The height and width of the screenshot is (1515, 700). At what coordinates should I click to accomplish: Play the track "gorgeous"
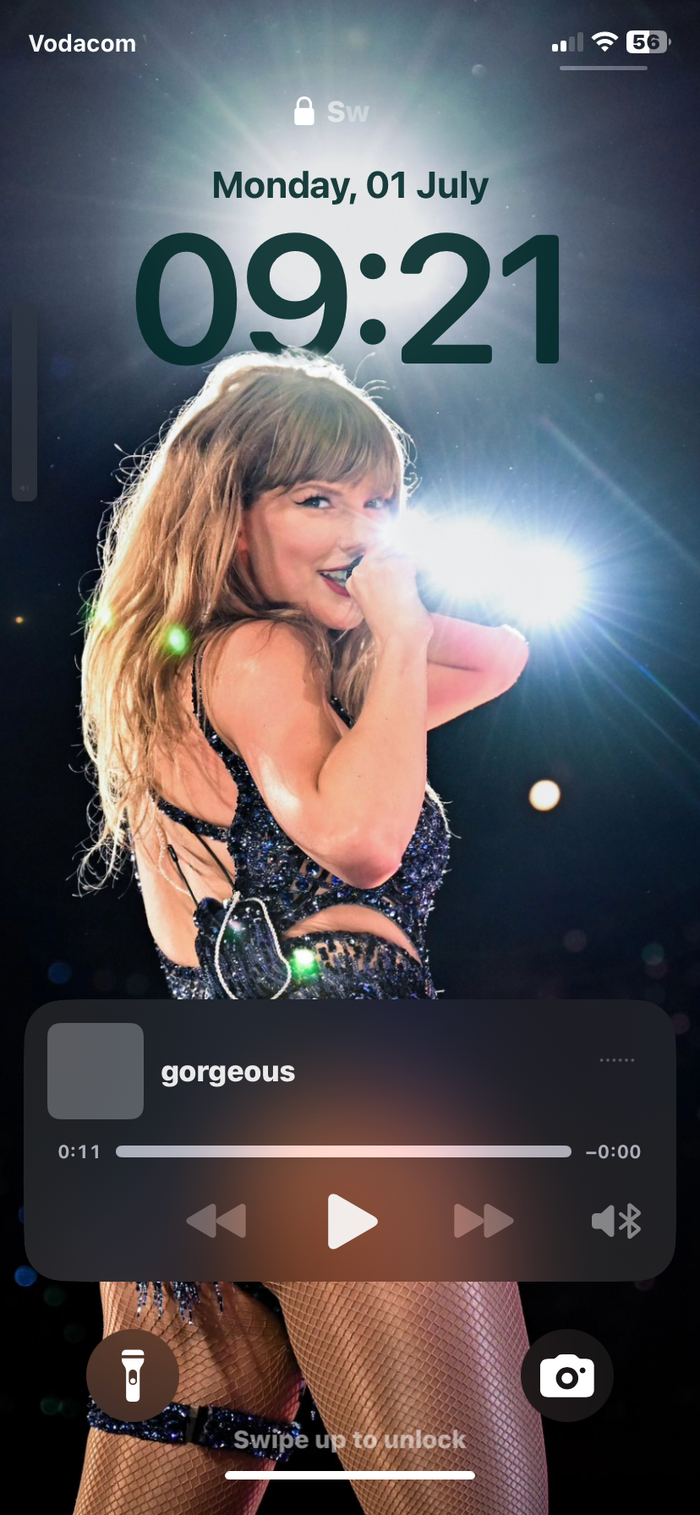pyautogui.click(x=352, y=1221)
